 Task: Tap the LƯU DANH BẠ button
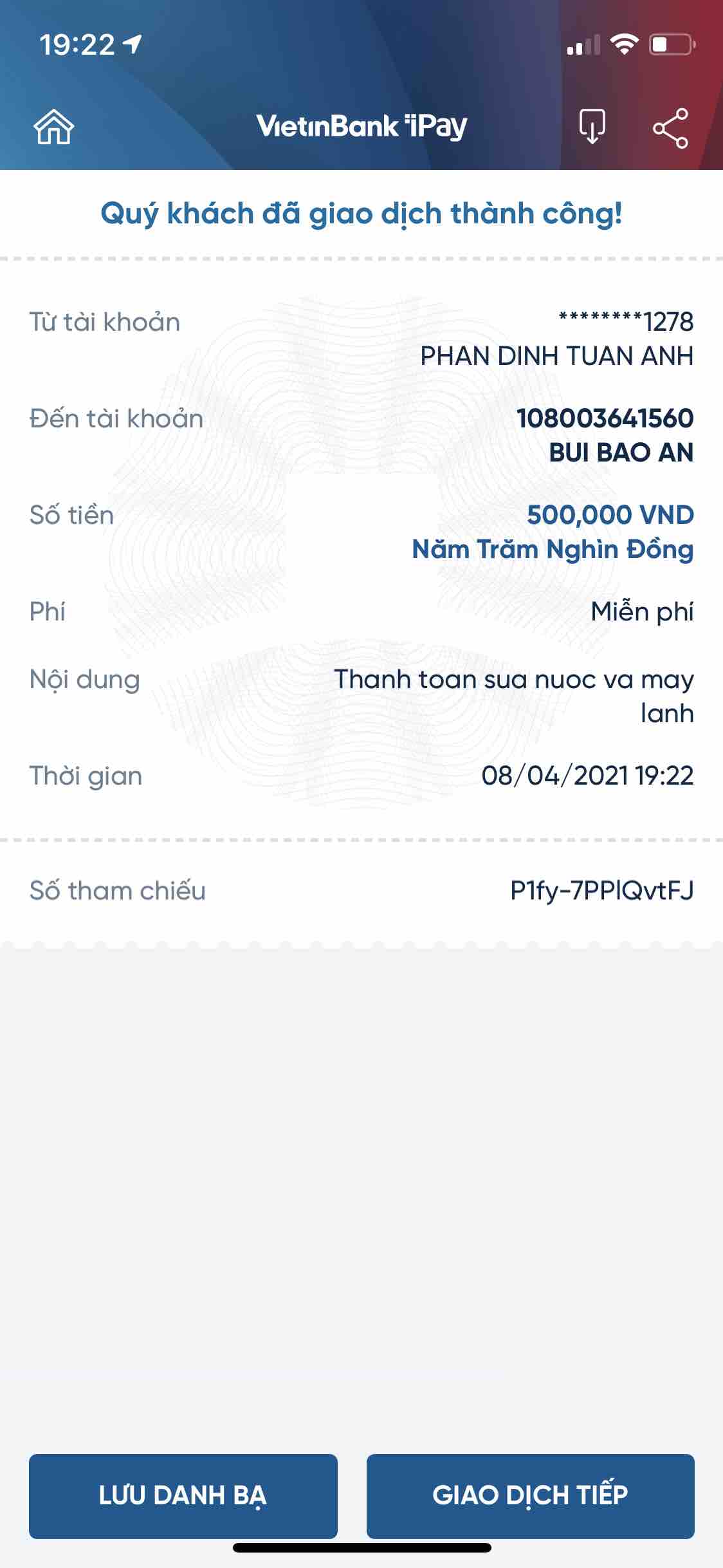(x=183, y=1496)
